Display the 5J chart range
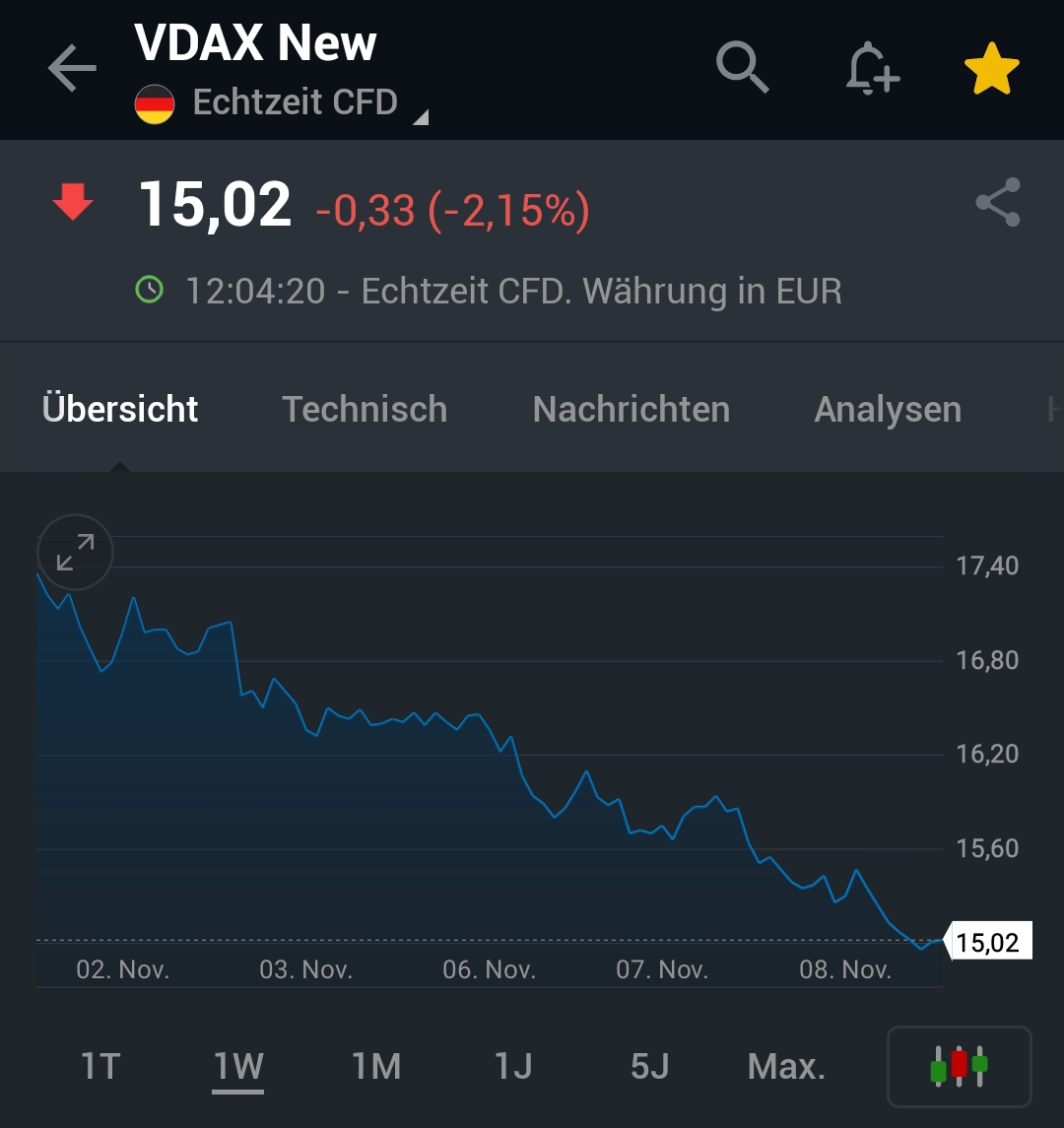 tap(650, 1066)
